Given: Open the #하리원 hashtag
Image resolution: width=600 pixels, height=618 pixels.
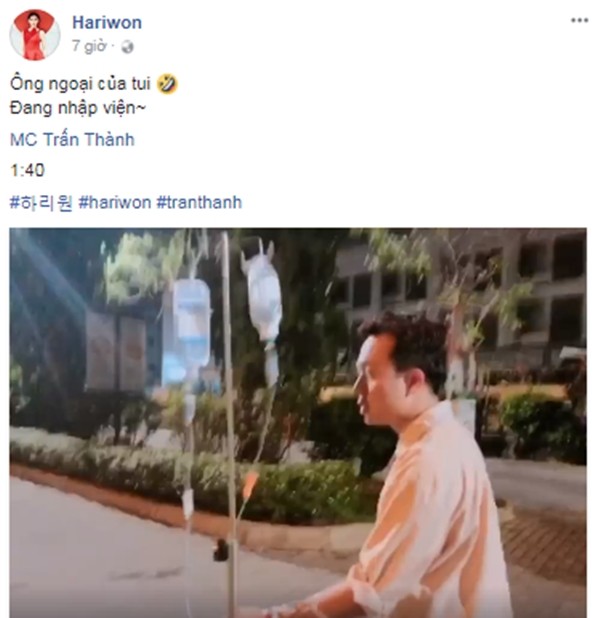Looking at the screenshot, I should [x=41, y=202].
